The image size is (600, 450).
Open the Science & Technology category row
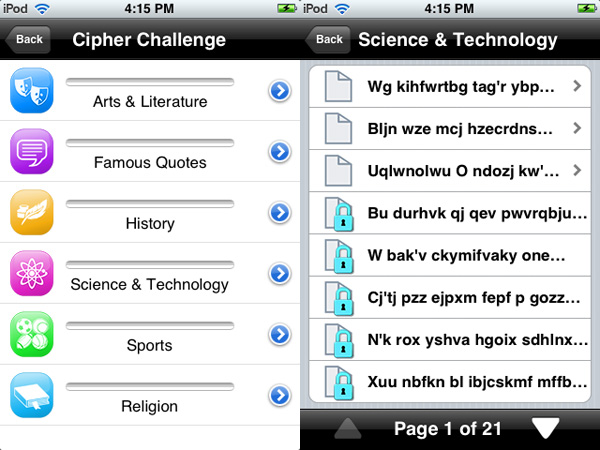pyautogui.click(x=150, y=274)
